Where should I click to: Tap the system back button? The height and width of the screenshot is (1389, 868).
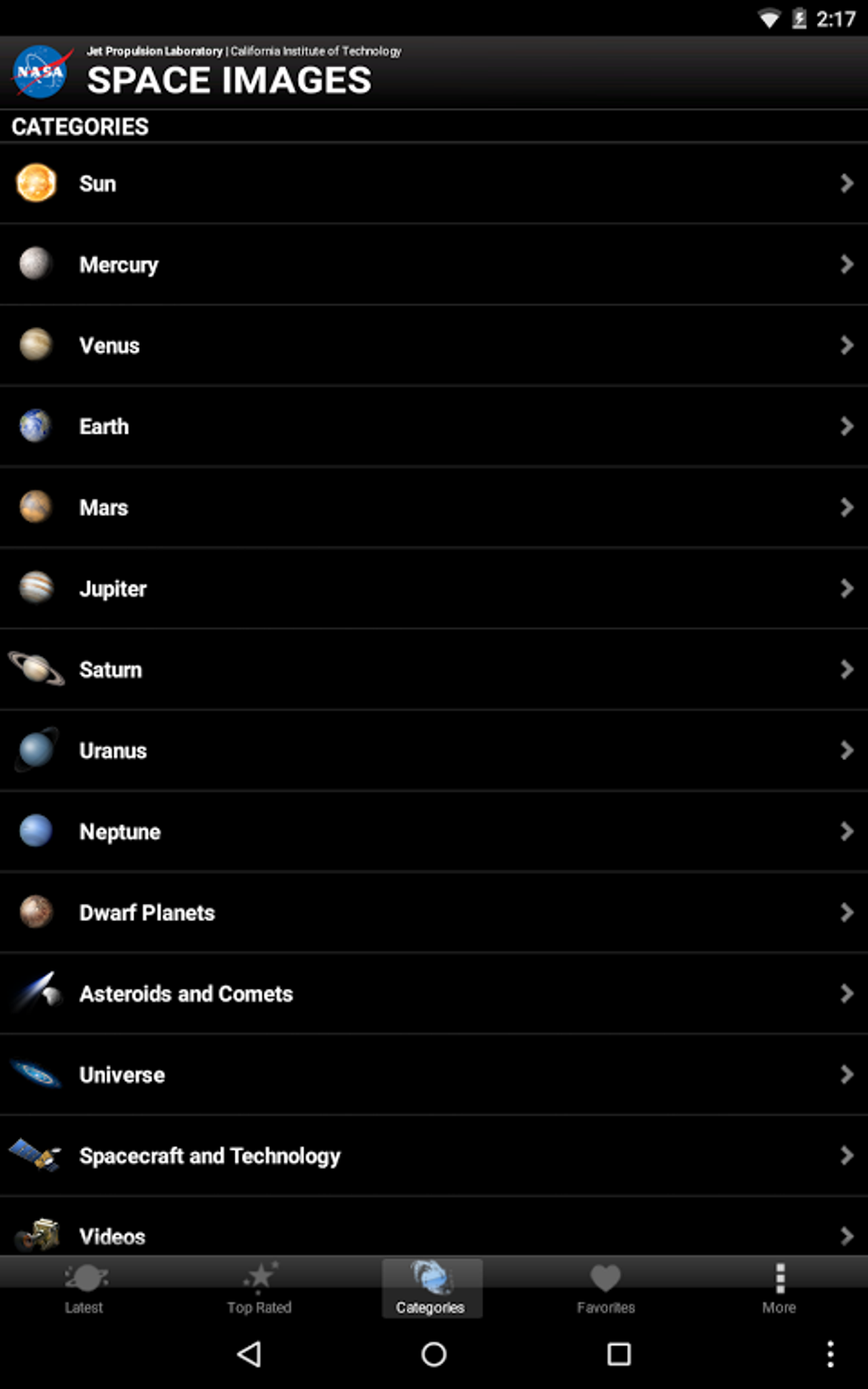click(249, 1354)
